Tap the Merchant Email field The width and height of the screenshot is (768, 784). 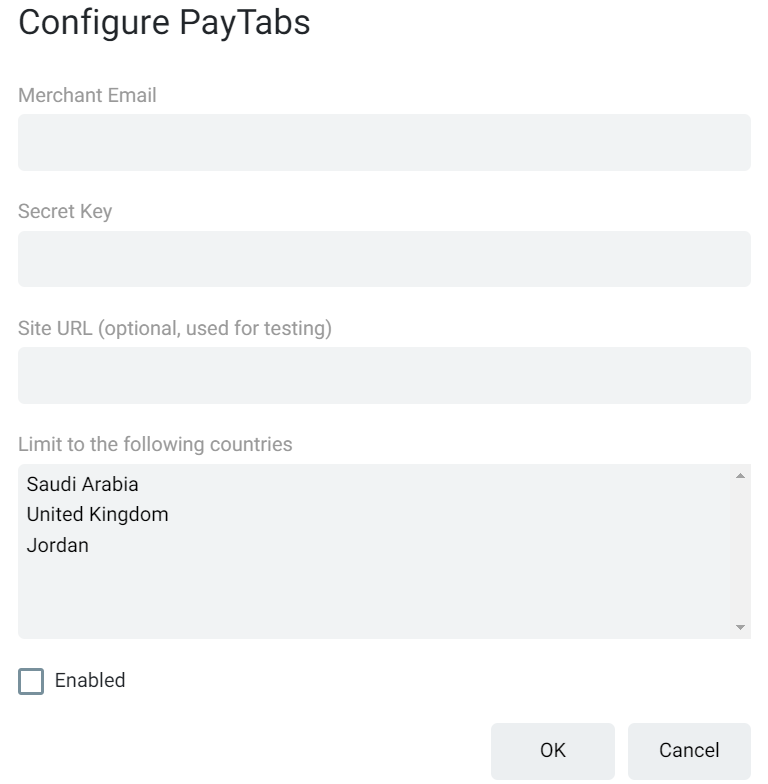[384, 142]
